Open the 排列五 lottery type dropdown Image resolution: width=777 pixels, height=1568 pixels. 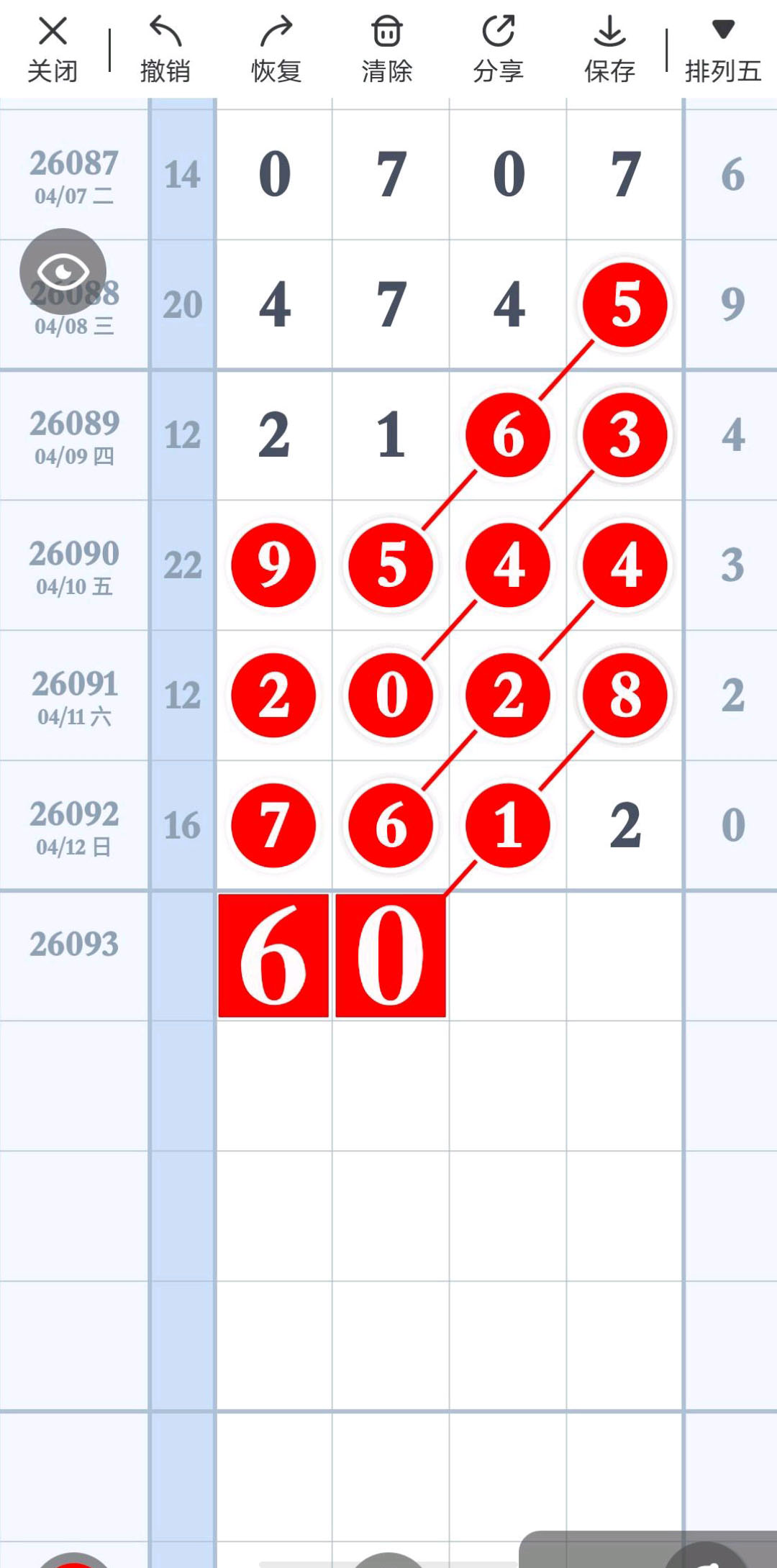coord(722,49)
